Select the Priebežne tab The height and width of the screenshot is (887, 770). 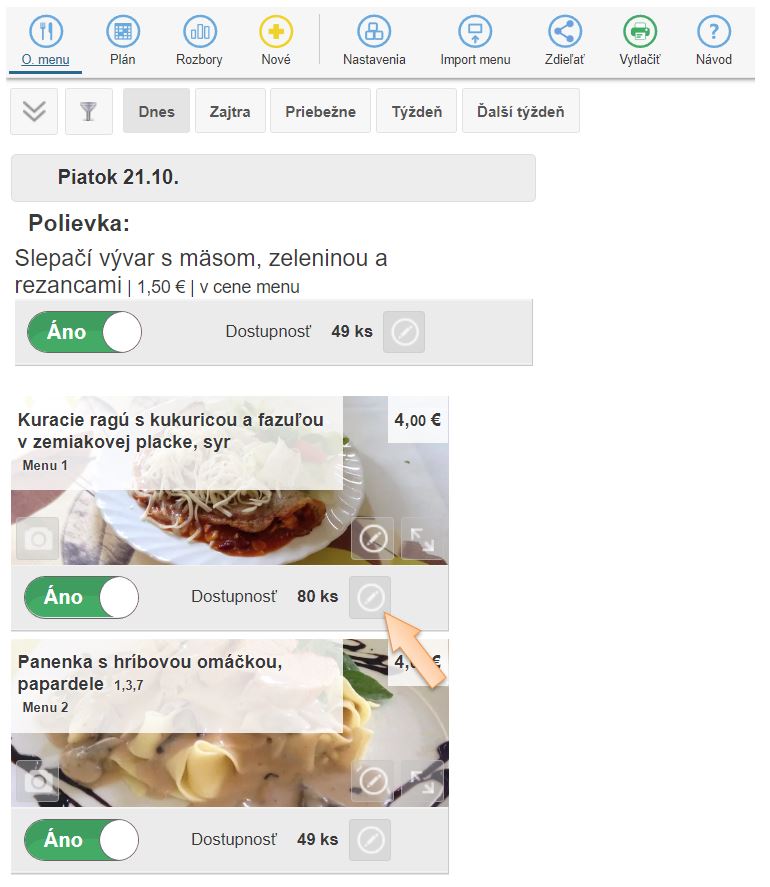(320, 111)
